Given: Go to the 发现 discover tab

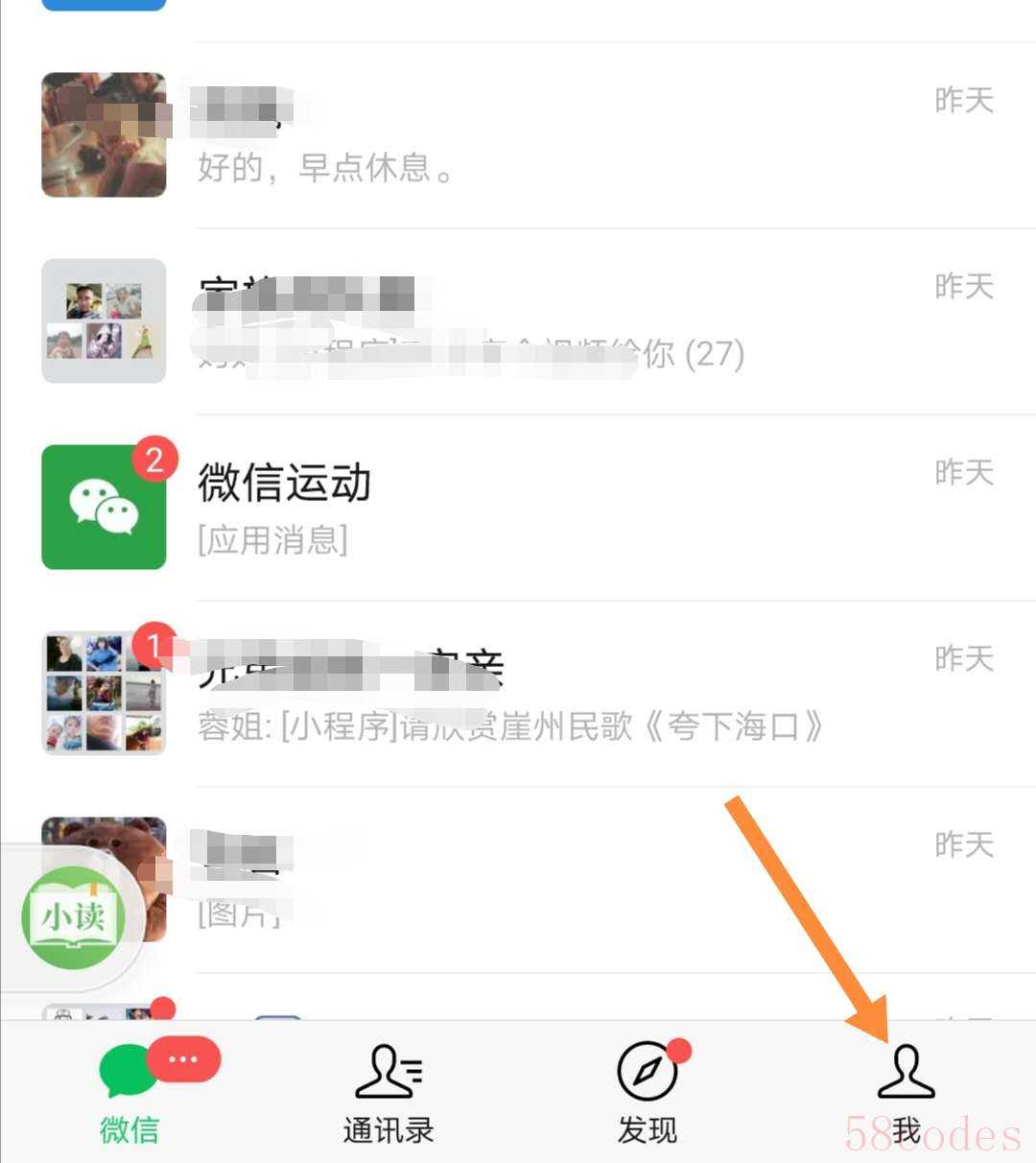Looking at the screenshot, I should (x=647, y=1094).
